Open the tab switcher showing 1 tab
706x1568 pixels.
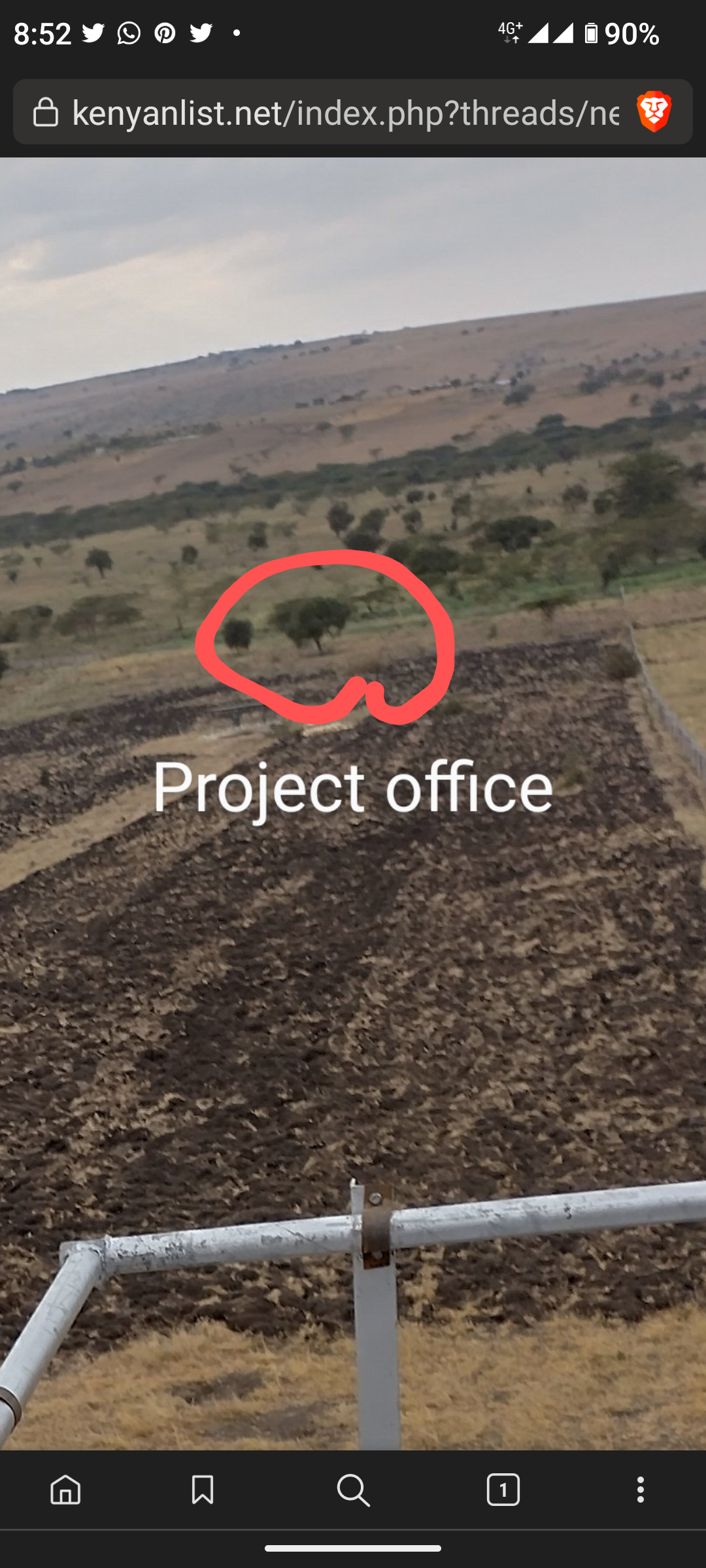(503, 1490)
